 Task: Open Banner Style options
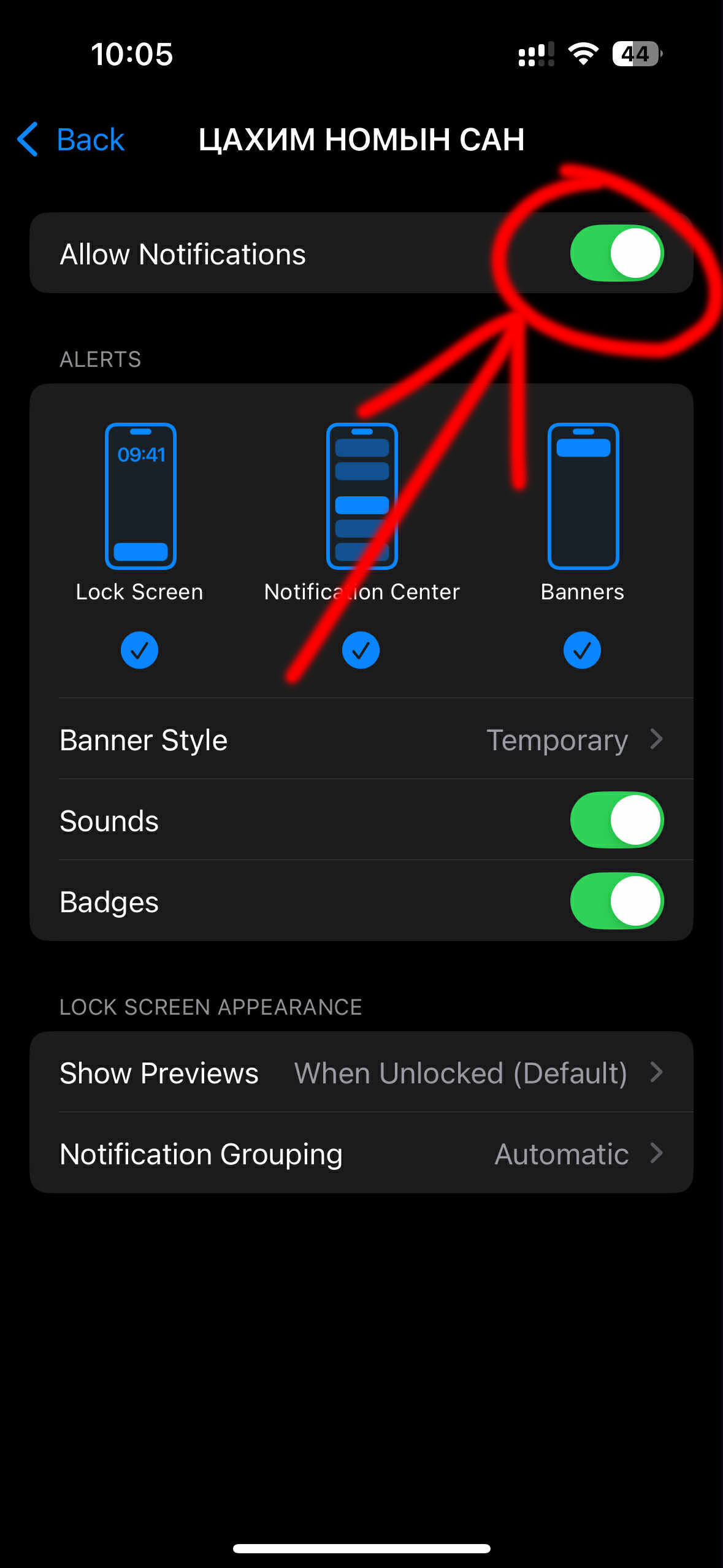(x=361, y=740)
